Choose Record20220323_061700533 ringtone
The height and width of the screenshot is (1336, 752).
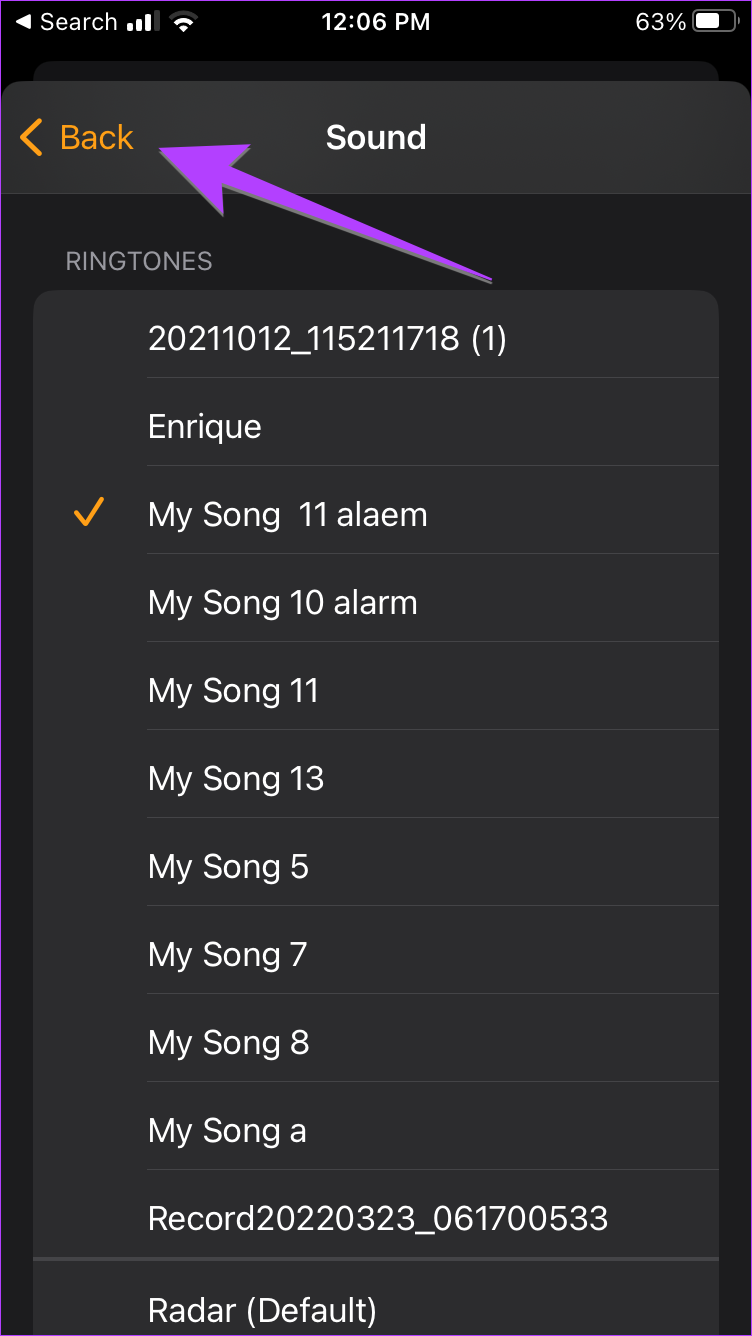pyautogui.click(x=376, y=1219)
